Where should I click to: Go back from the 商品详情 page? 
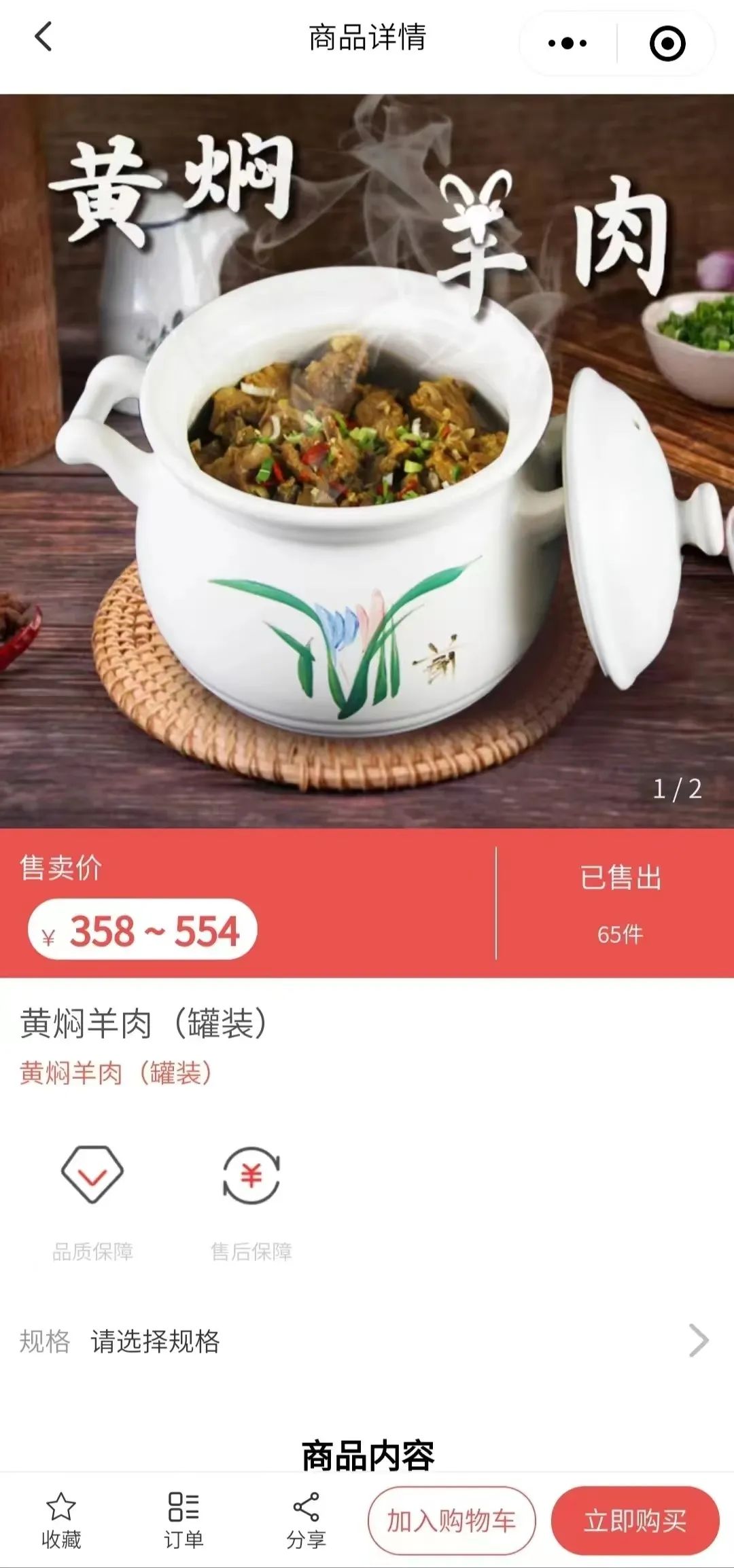pos(43,37)
